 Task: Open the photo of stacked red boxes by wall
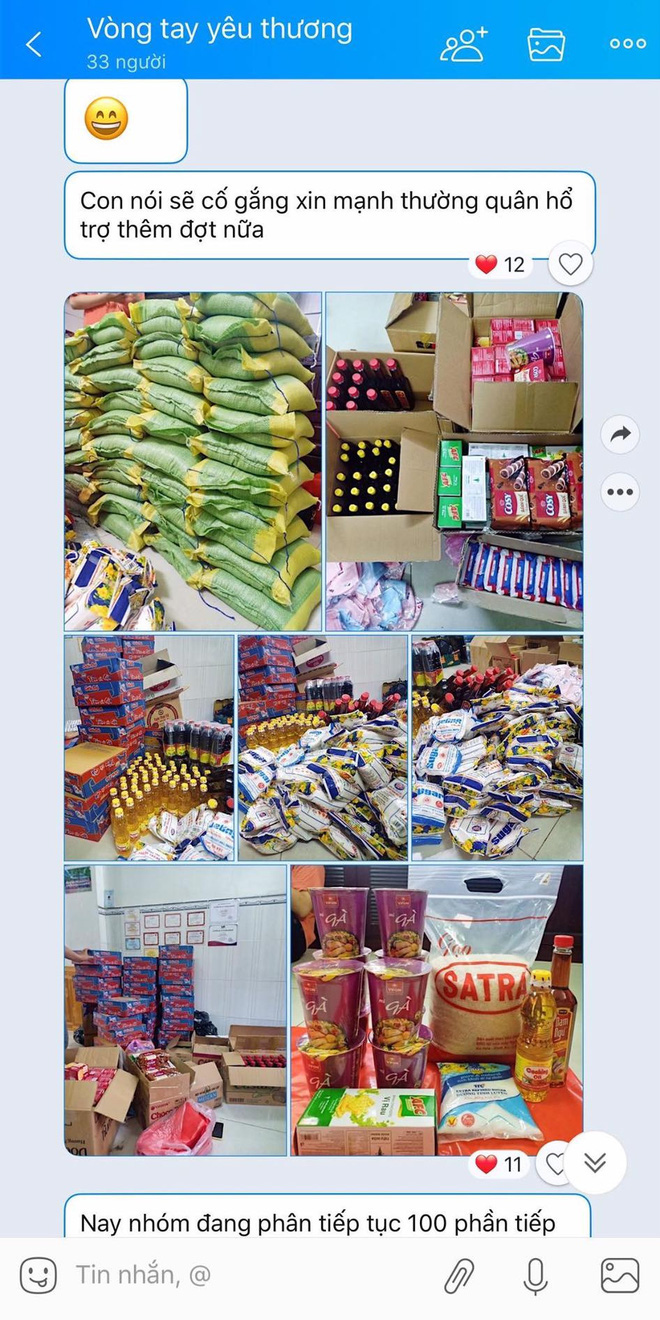[x=176, y=1010]
